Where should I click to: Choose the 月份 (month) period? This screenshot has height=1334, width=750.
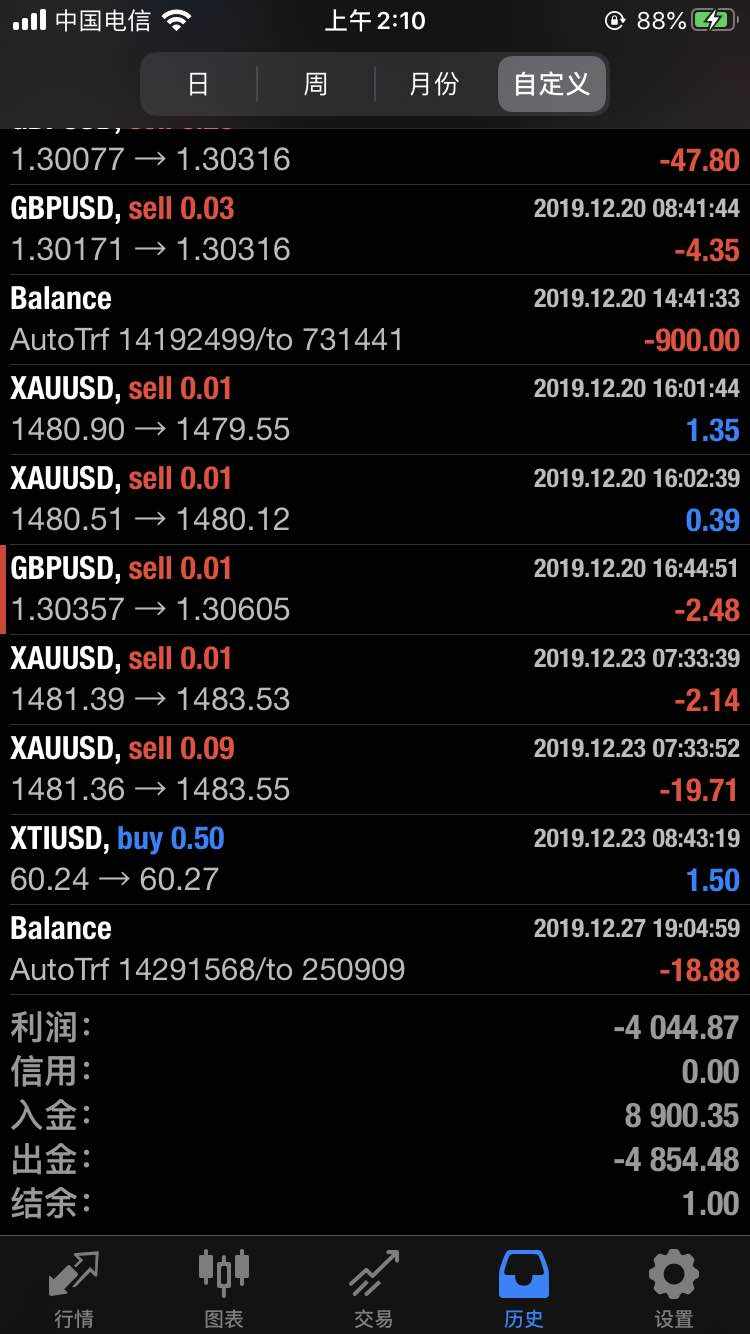click(x=434, y=84)
